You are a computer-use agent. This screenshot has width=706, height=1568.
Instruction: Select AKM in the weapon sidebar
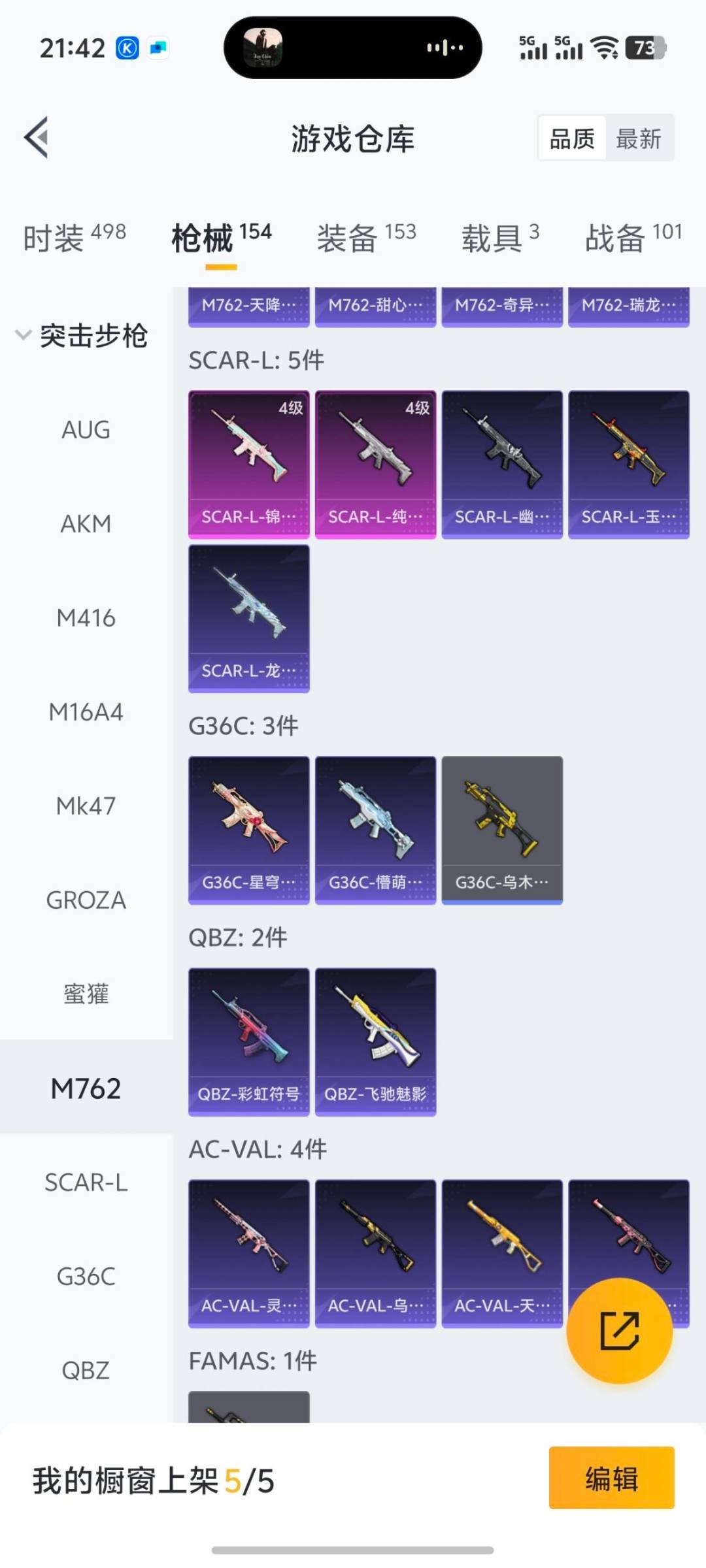coord(86,524)
